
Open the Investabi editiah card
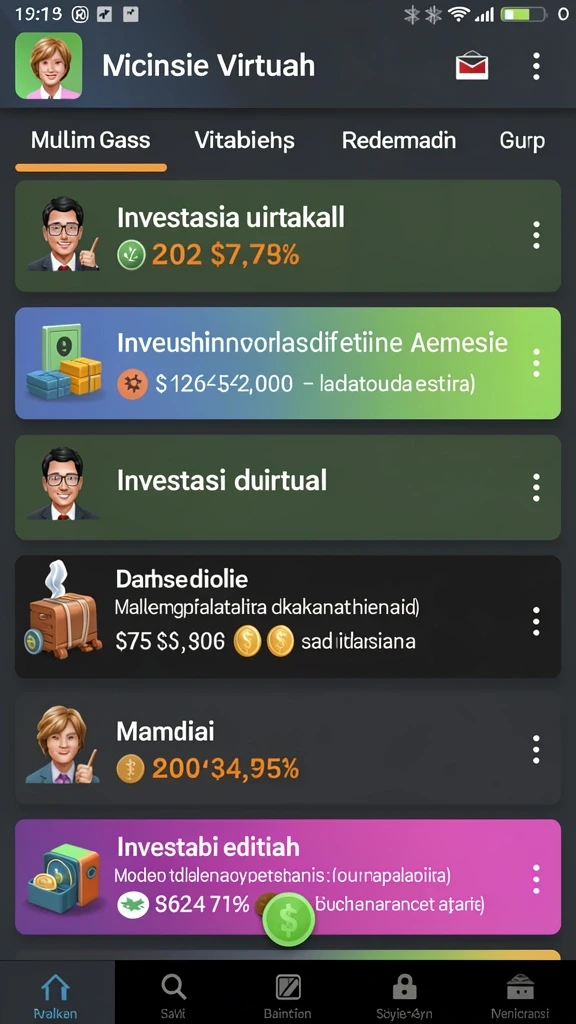tap(288, 877)
